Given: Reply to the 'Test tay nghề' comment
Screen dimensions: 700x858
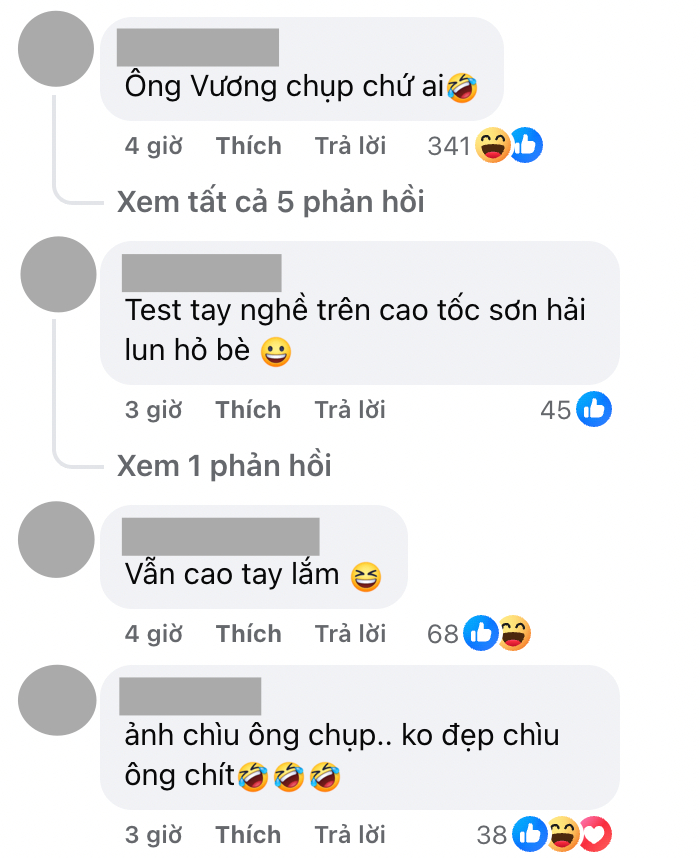Looking at the screenshot, I should (350, 410).
